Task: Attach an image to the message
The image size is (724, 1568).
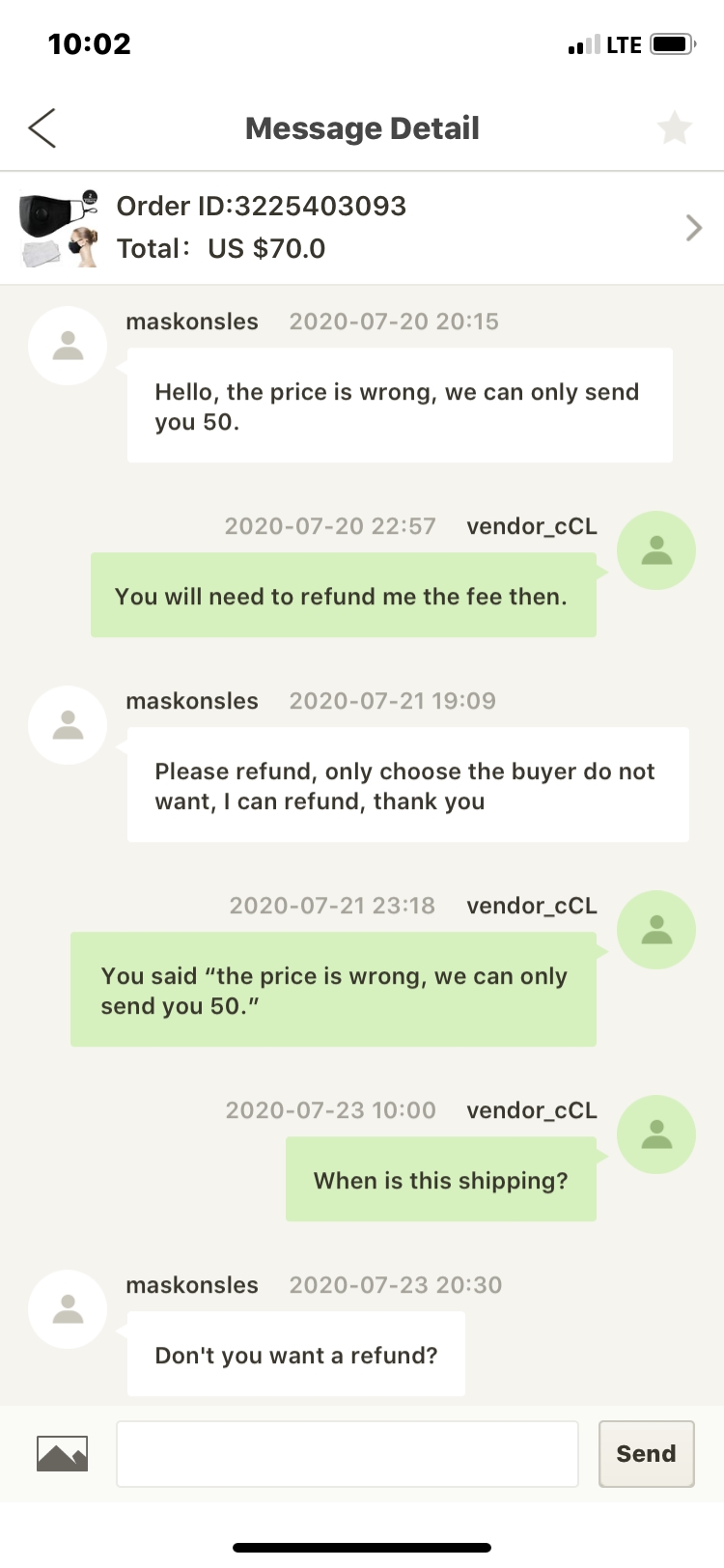Action: pyautogui.click(x=62, y=1453)
